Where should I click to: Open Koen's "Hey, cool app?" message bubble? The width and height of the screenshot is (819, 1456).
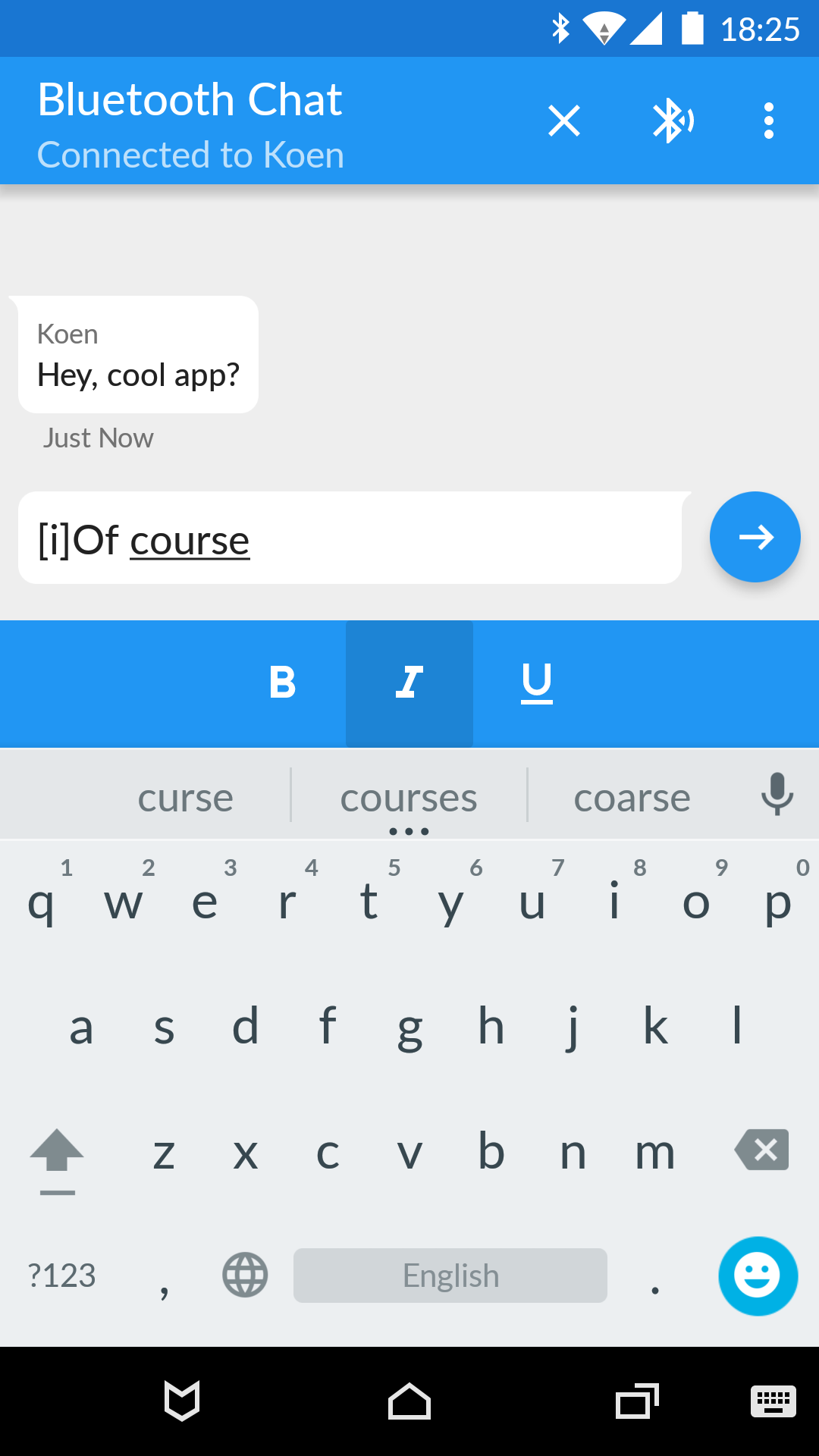pyautogui.click(x=138, y=355)
